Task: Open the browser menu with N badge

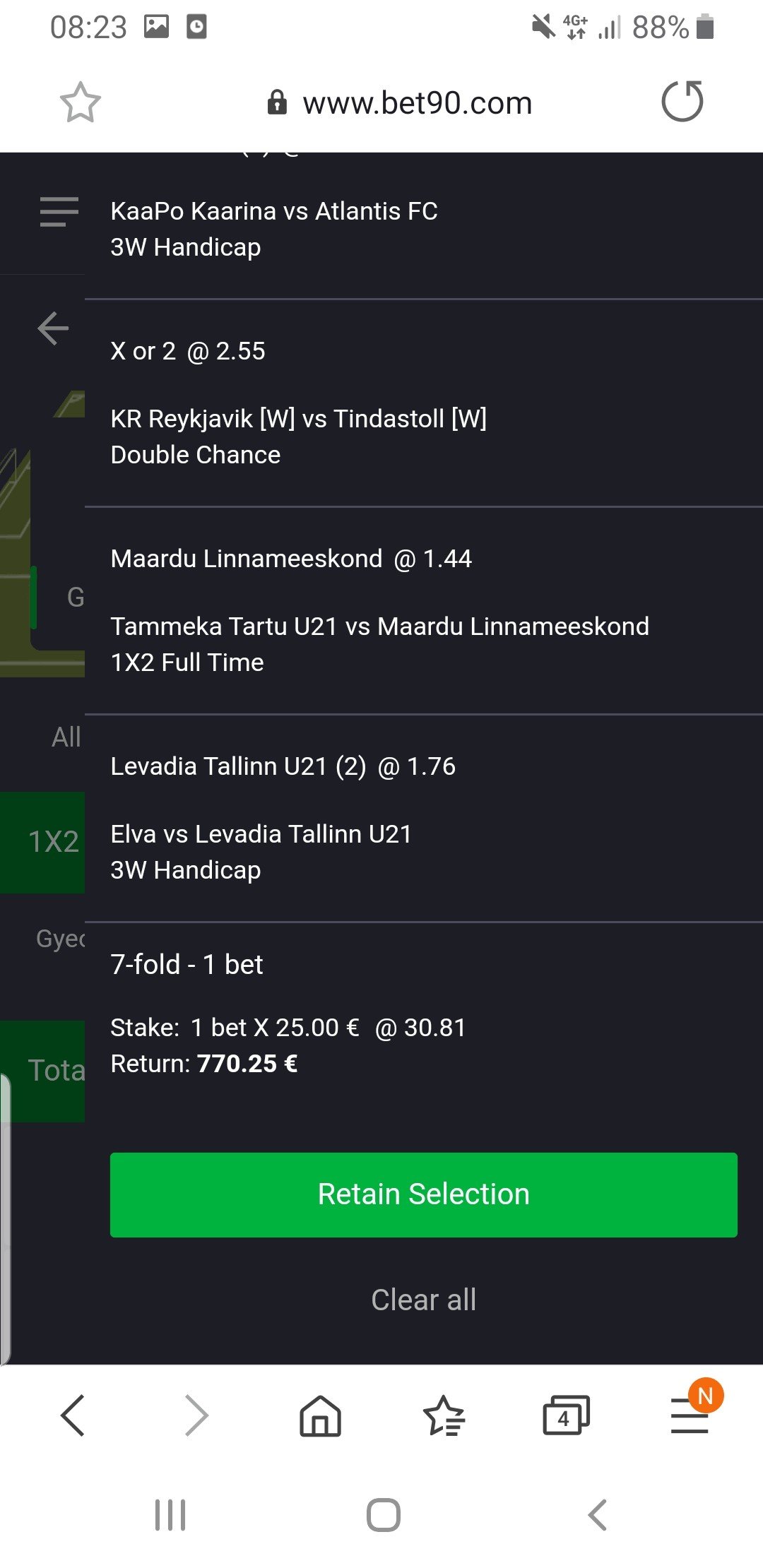Action: click(x=690, y=1415)
